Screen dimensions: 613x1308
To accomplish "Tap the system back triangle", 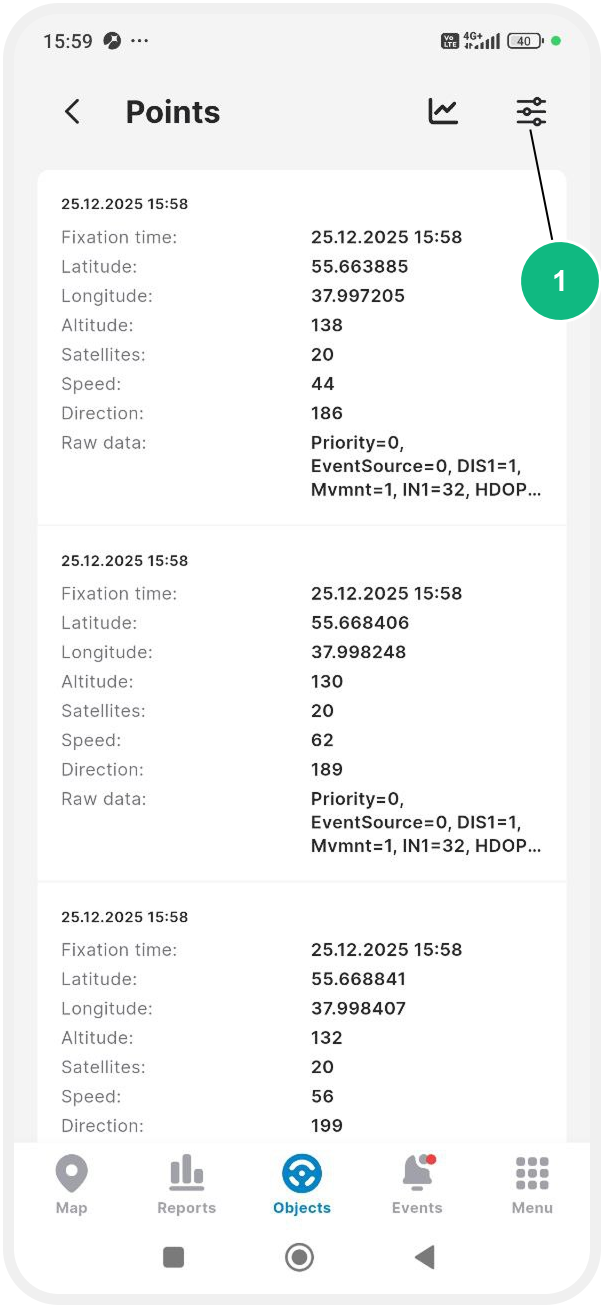I will coord(425,1257).
